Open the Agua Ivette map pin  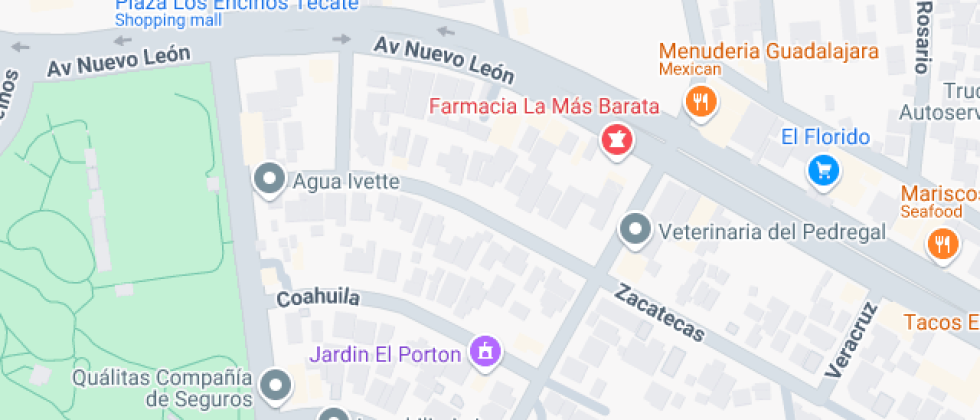[x=269, y=180]
